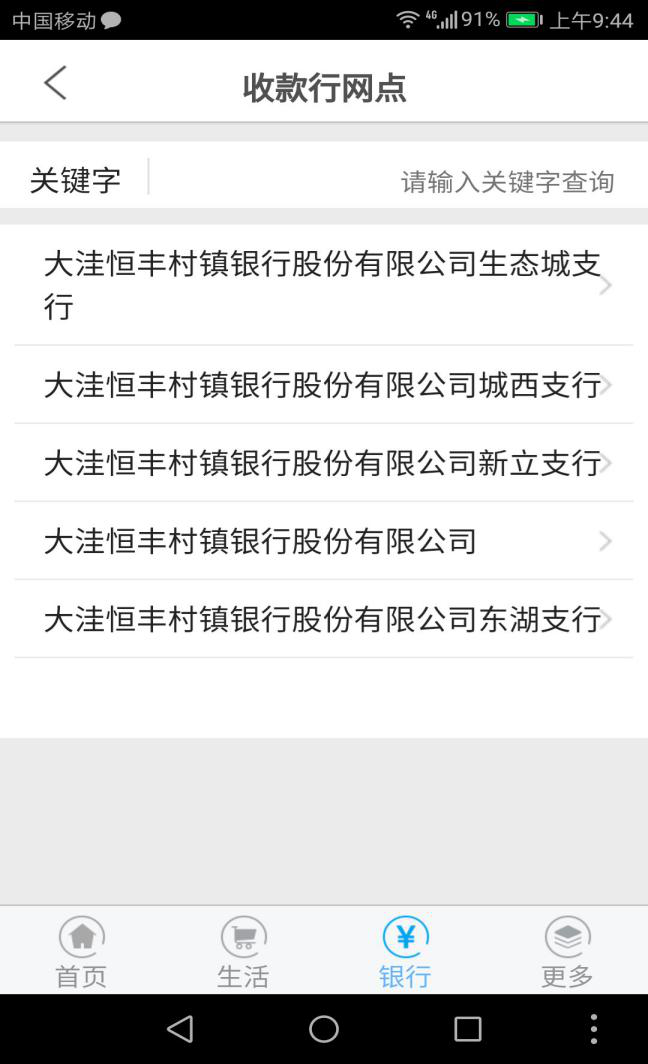Viewport: 648px width, 1064px height.
Task: Select 大洼恒丰村镇银行股份有限公司 with no branch suffix
Action: [324, 541]
